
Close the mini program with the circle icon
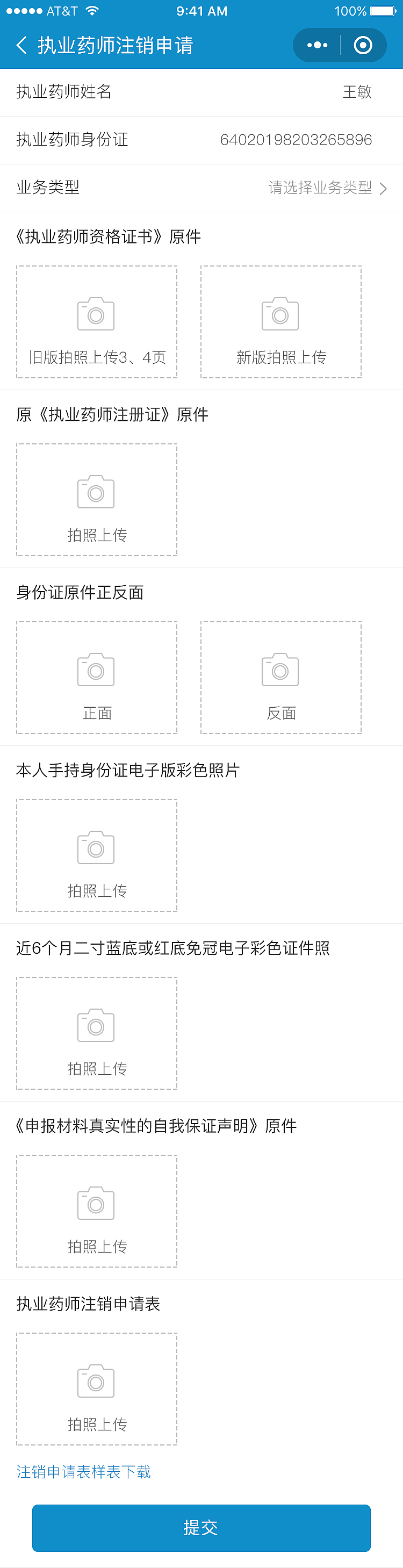(x=363, y=45)
